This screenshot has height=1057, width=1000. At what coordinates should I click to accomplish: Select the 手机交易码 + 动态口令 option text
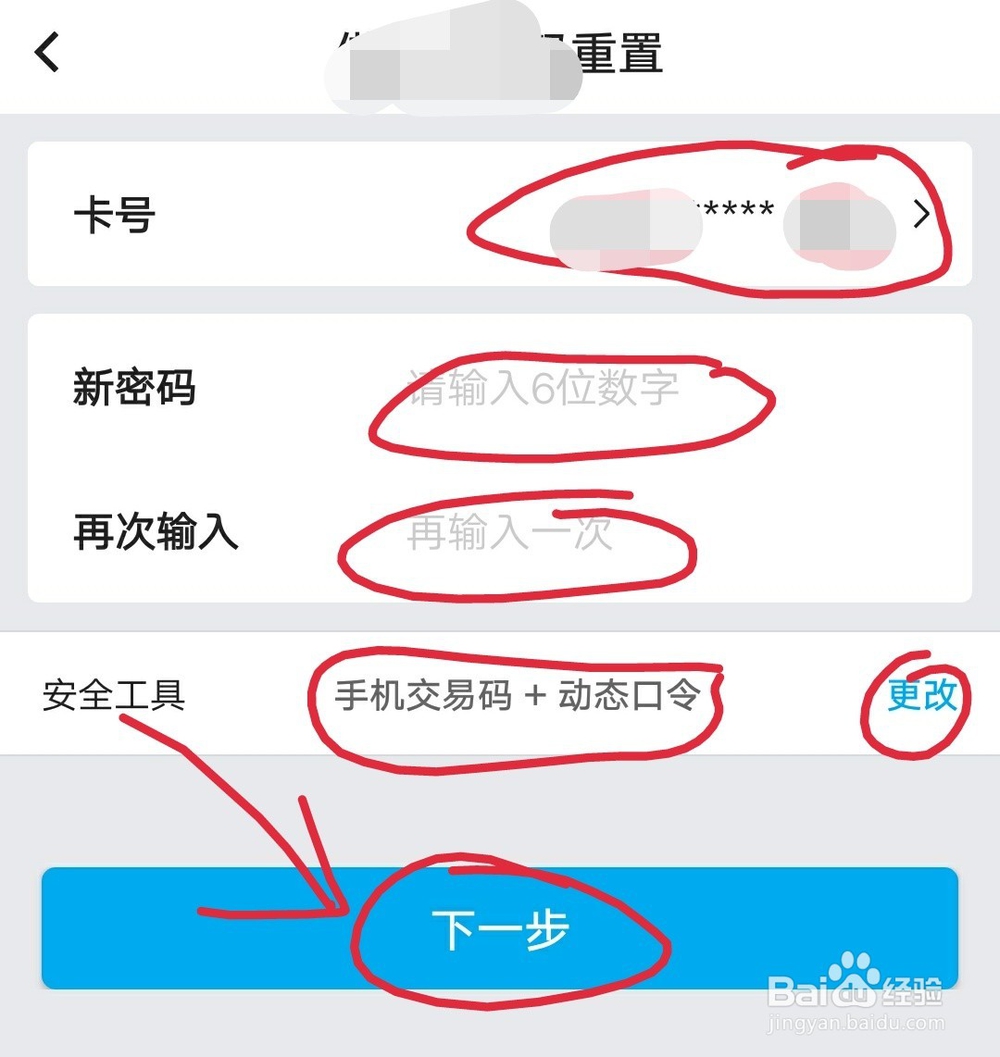(x=520, y=698)
